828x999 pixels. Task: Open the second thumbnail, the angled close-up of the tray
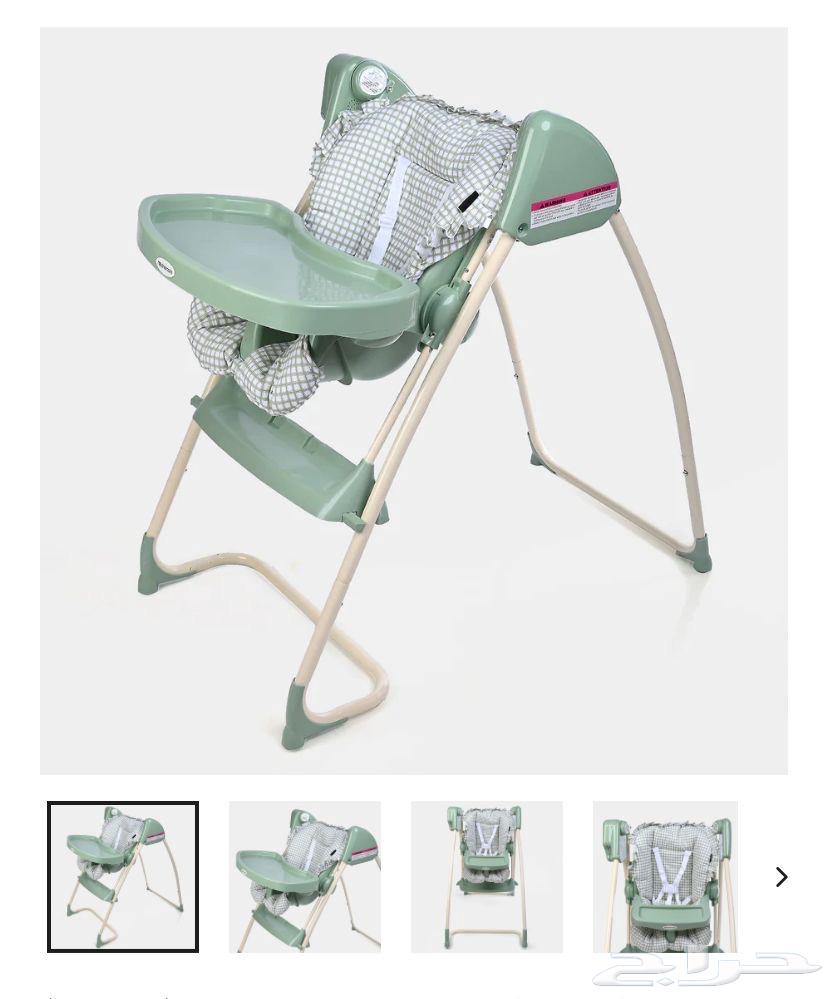[304, 876]
